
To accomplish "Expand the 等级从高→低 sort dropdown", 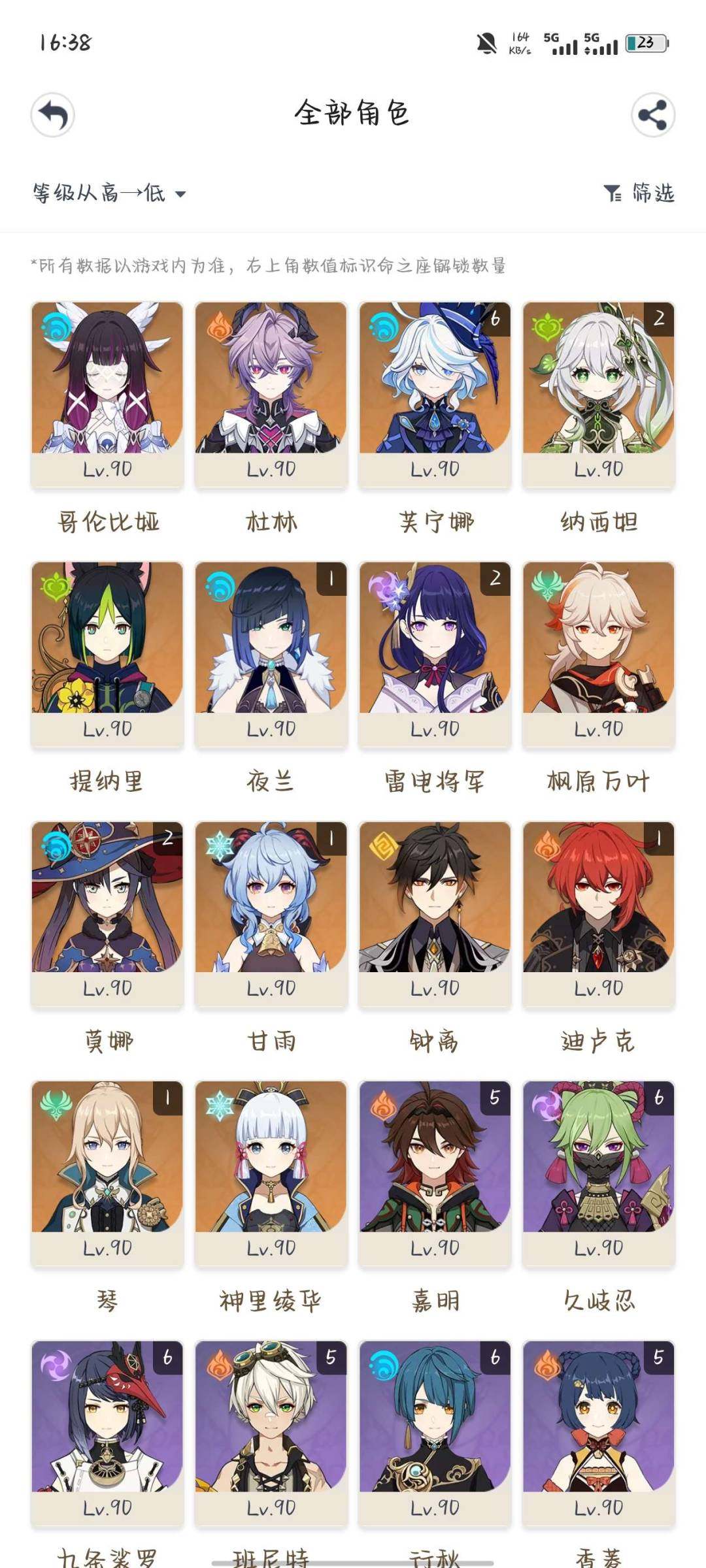I will [x=109, y=193].
